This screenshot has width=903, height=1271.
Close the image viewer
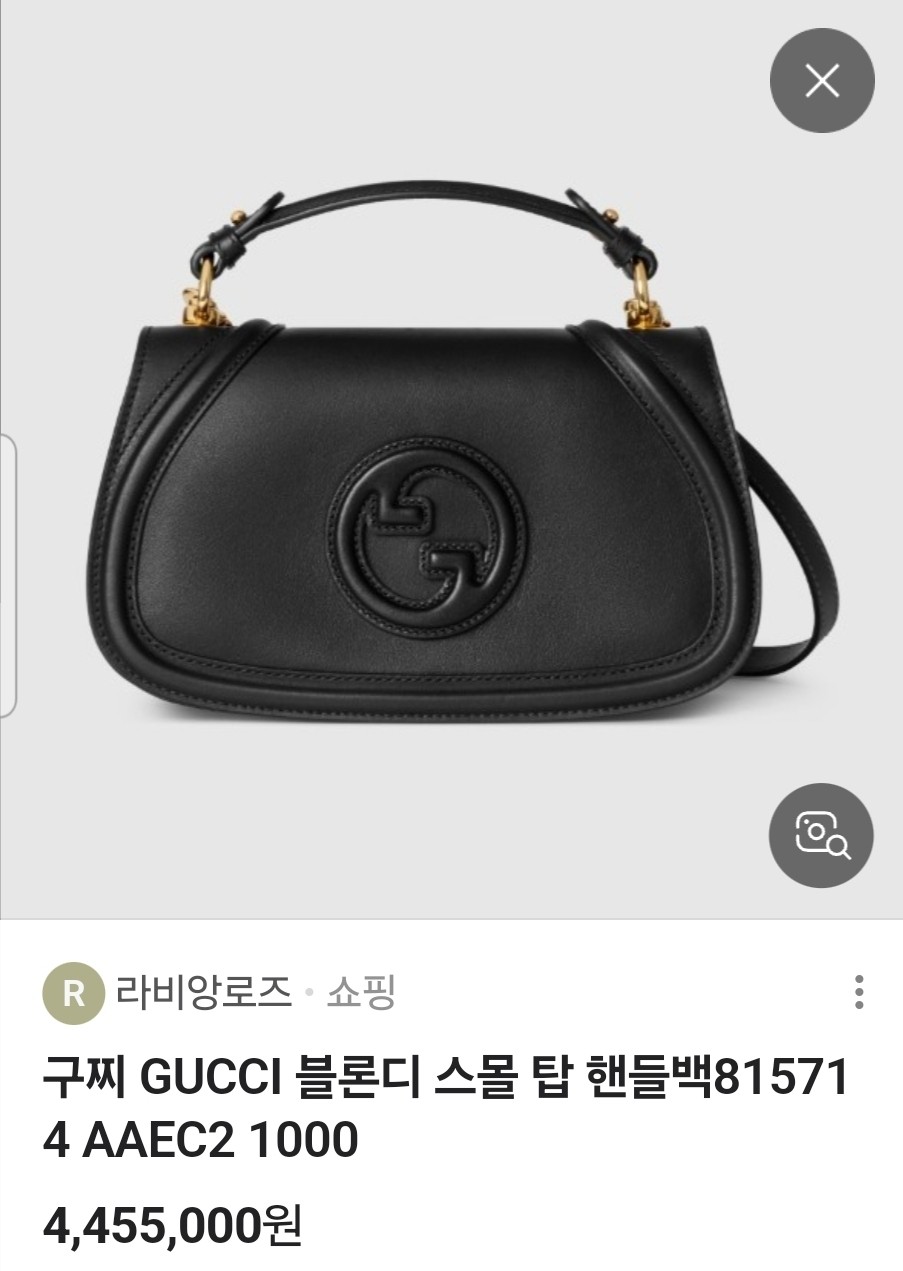click(x=822, y=81)
